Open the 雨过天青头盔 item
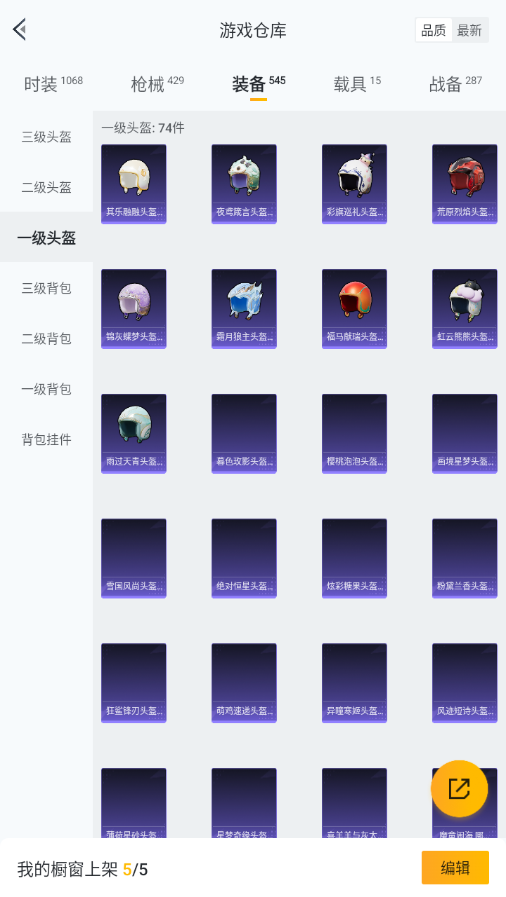This screenshot has width=506, height=897. coord(134,433)
